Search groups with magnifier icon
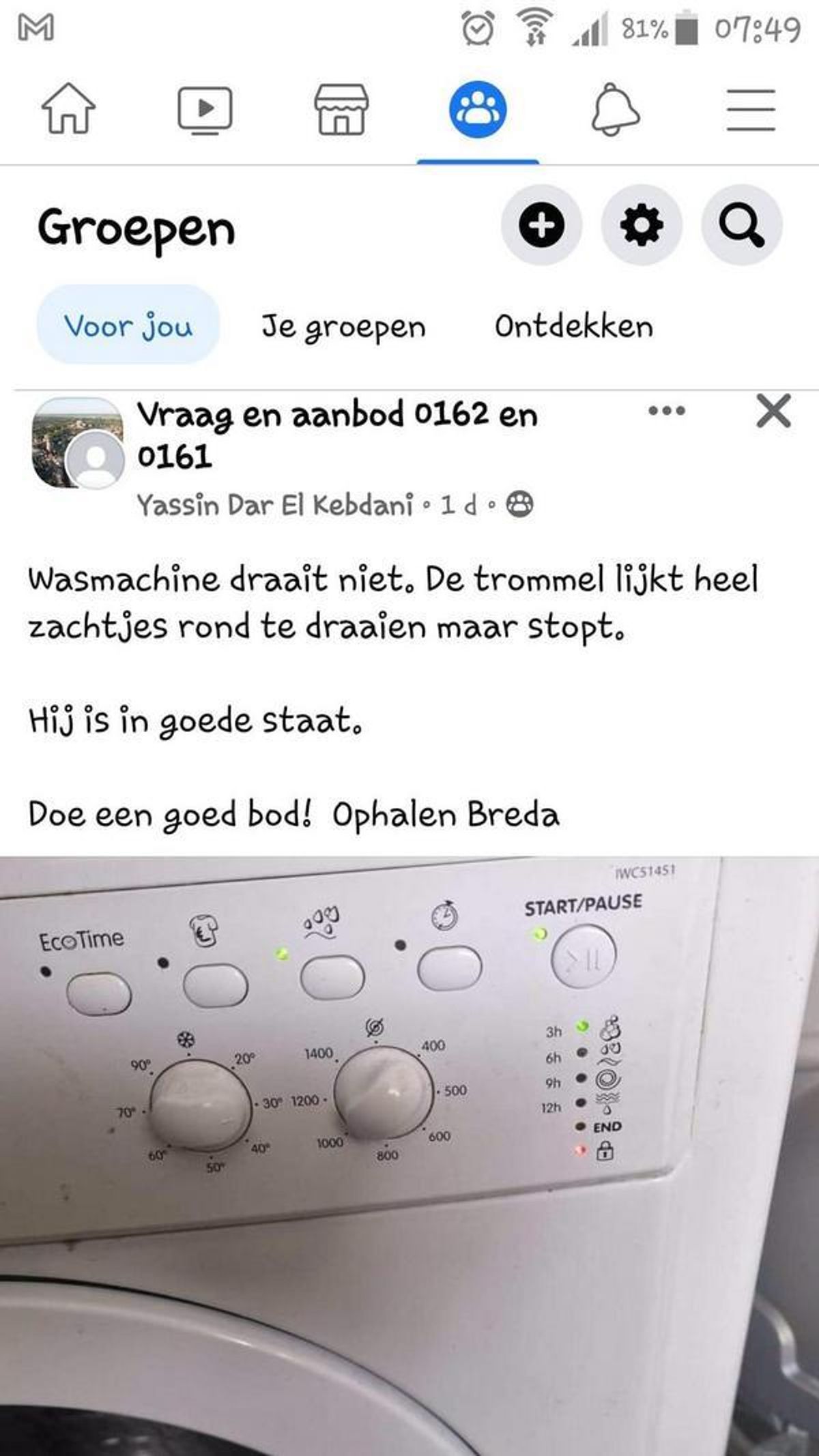 pyautogui.click(x=742, y=224)
